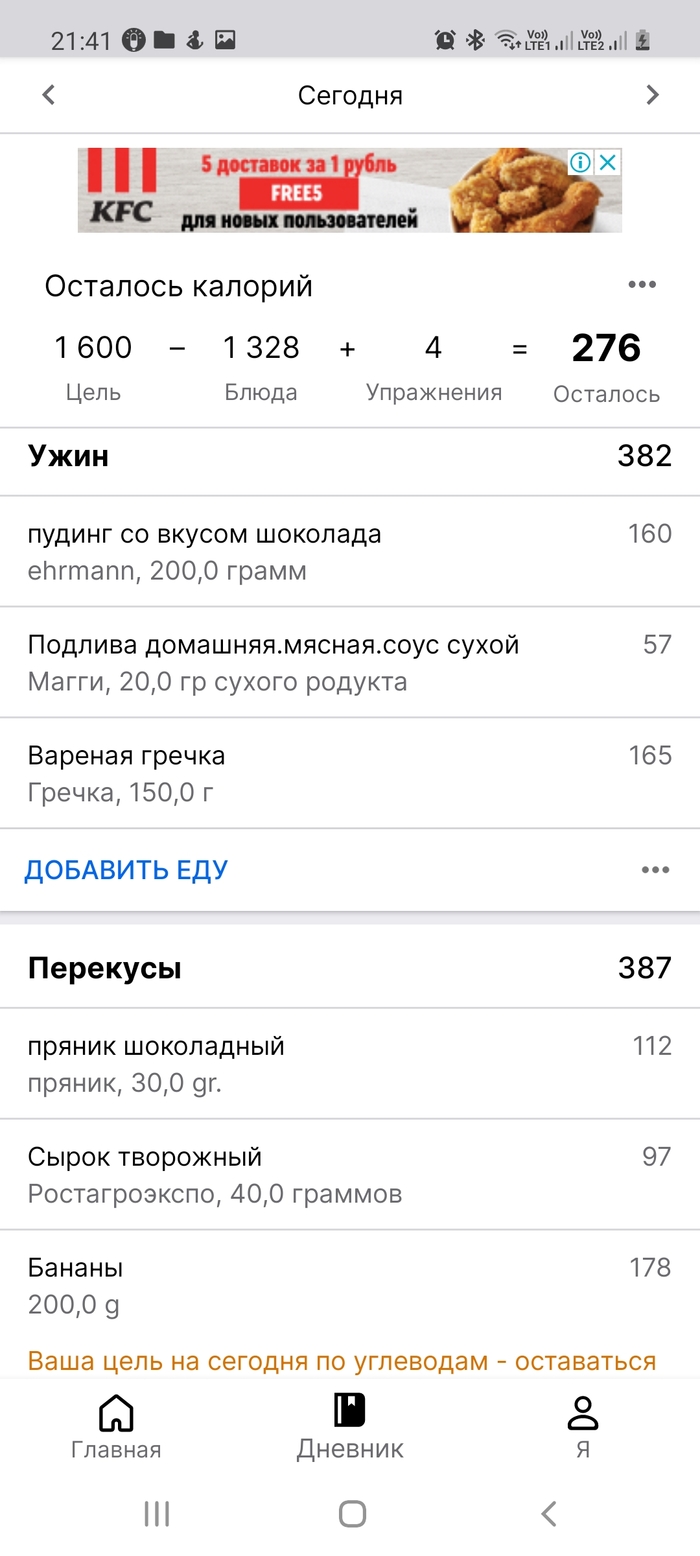Open recent apps from the navigation bar
This screenshot has height=1556, width=700.
156,1513
